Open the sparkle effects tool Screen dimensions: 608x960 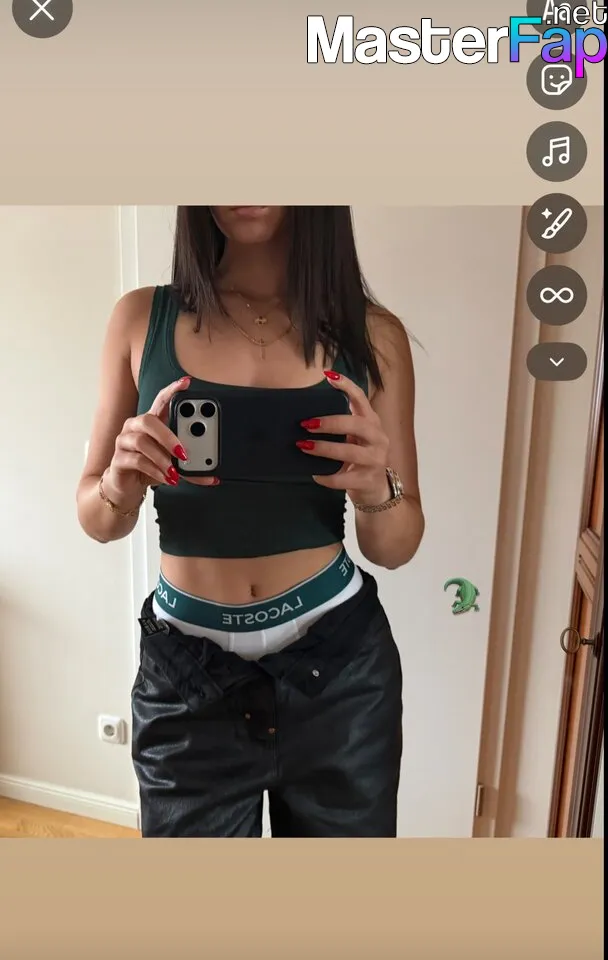556,223
